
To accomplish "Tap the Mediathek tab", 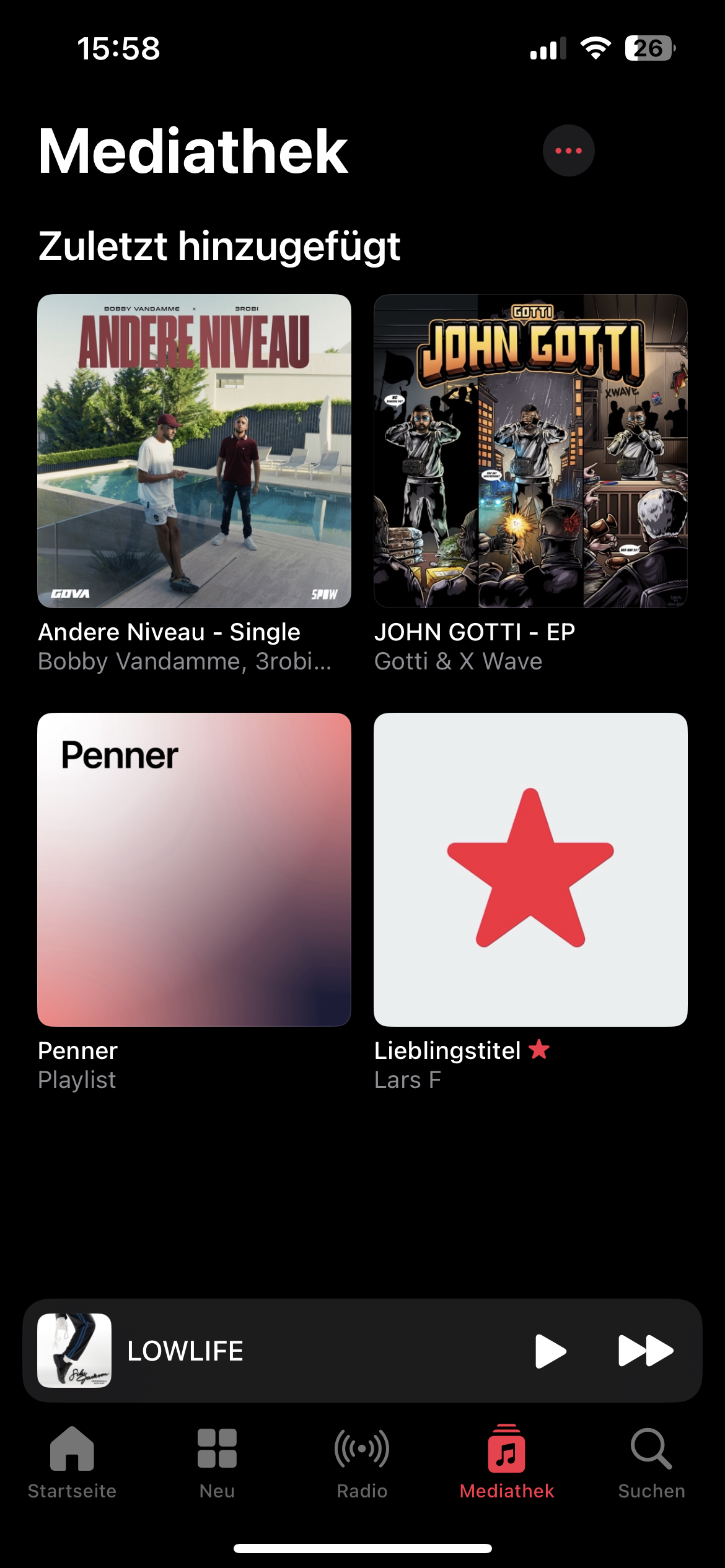I will (x=507, y=1461).
